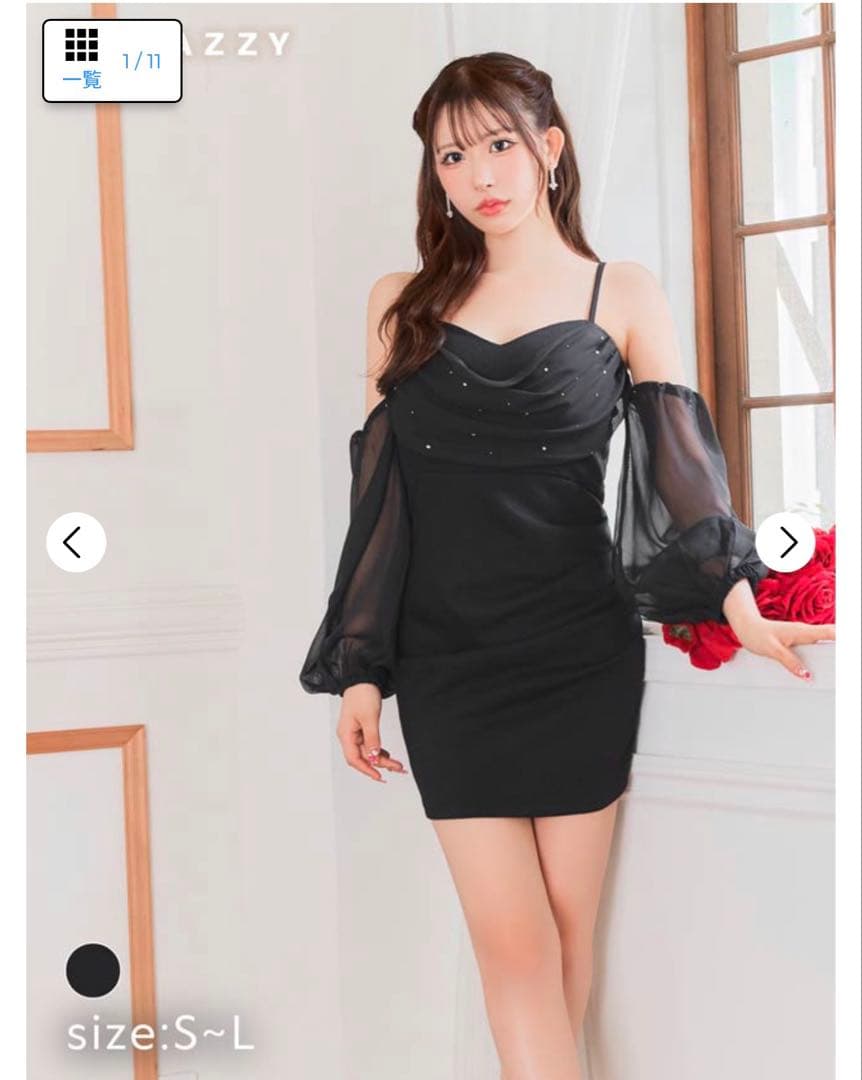This screenshot has width=862, height=1080.
Task: Open the 一覧 grid overview of images
Action: 82,58
